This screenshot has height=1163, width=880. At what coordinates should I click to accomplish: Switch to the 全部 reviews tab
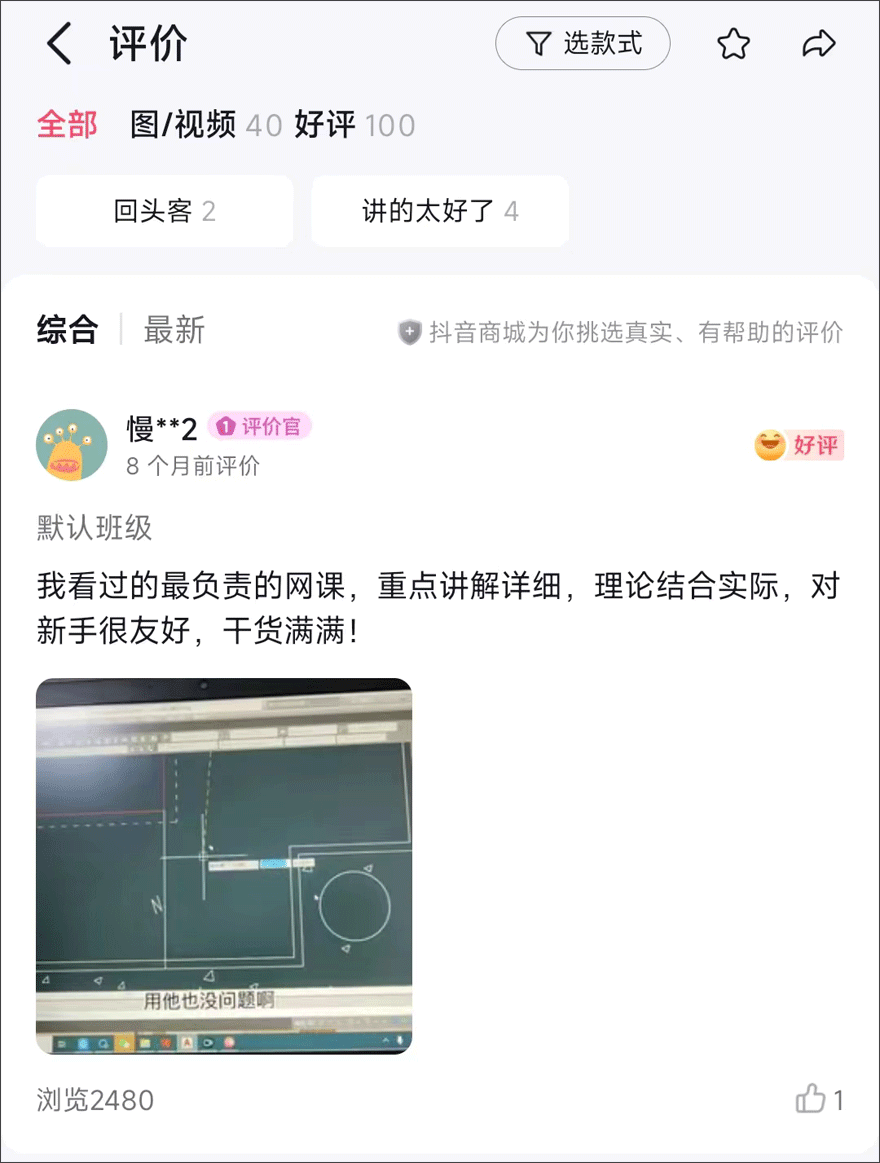click(67, 125)
